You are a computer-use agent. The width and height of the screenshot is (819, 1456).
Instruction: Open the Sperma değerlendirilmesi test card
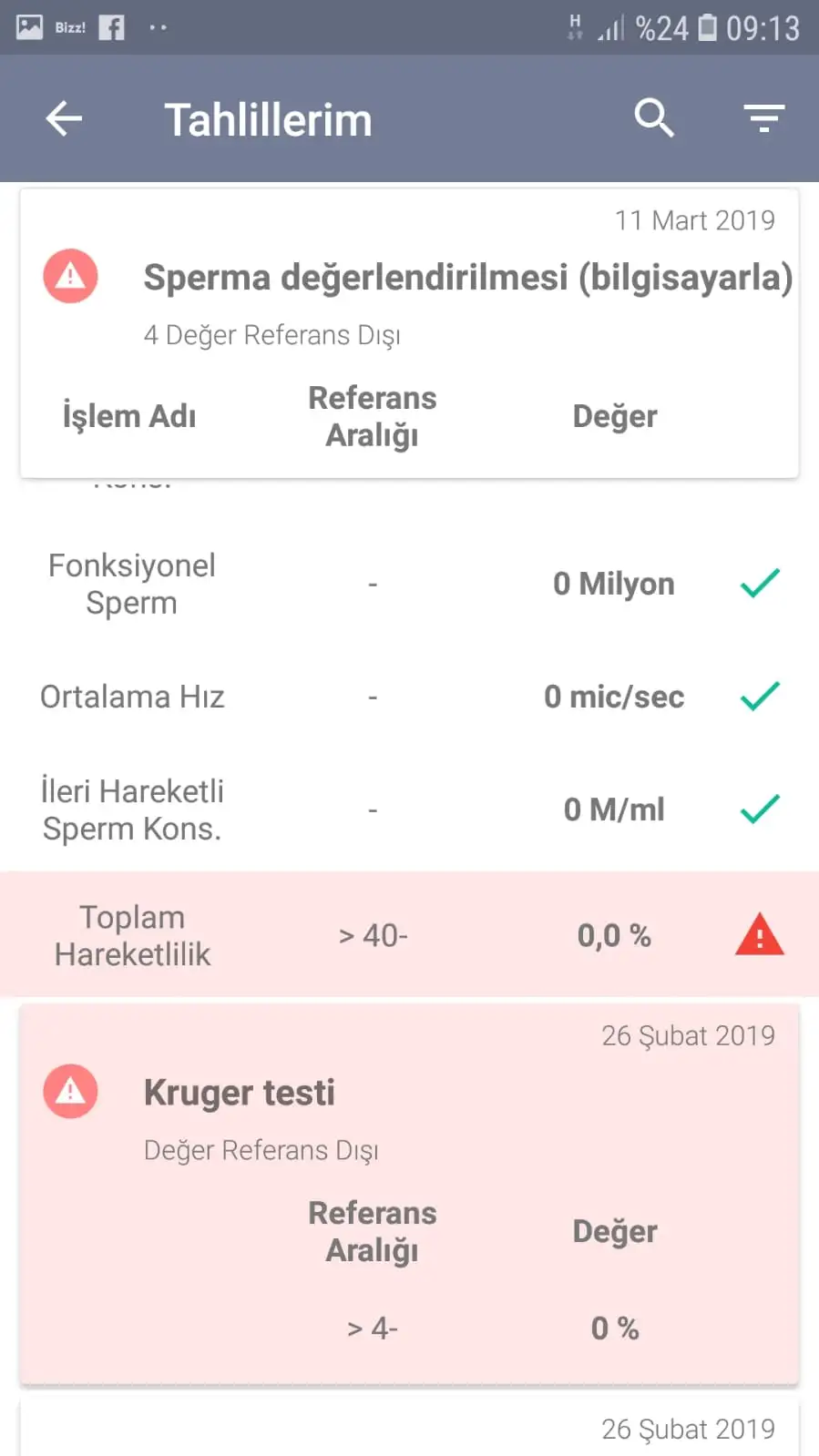(466, 278)
